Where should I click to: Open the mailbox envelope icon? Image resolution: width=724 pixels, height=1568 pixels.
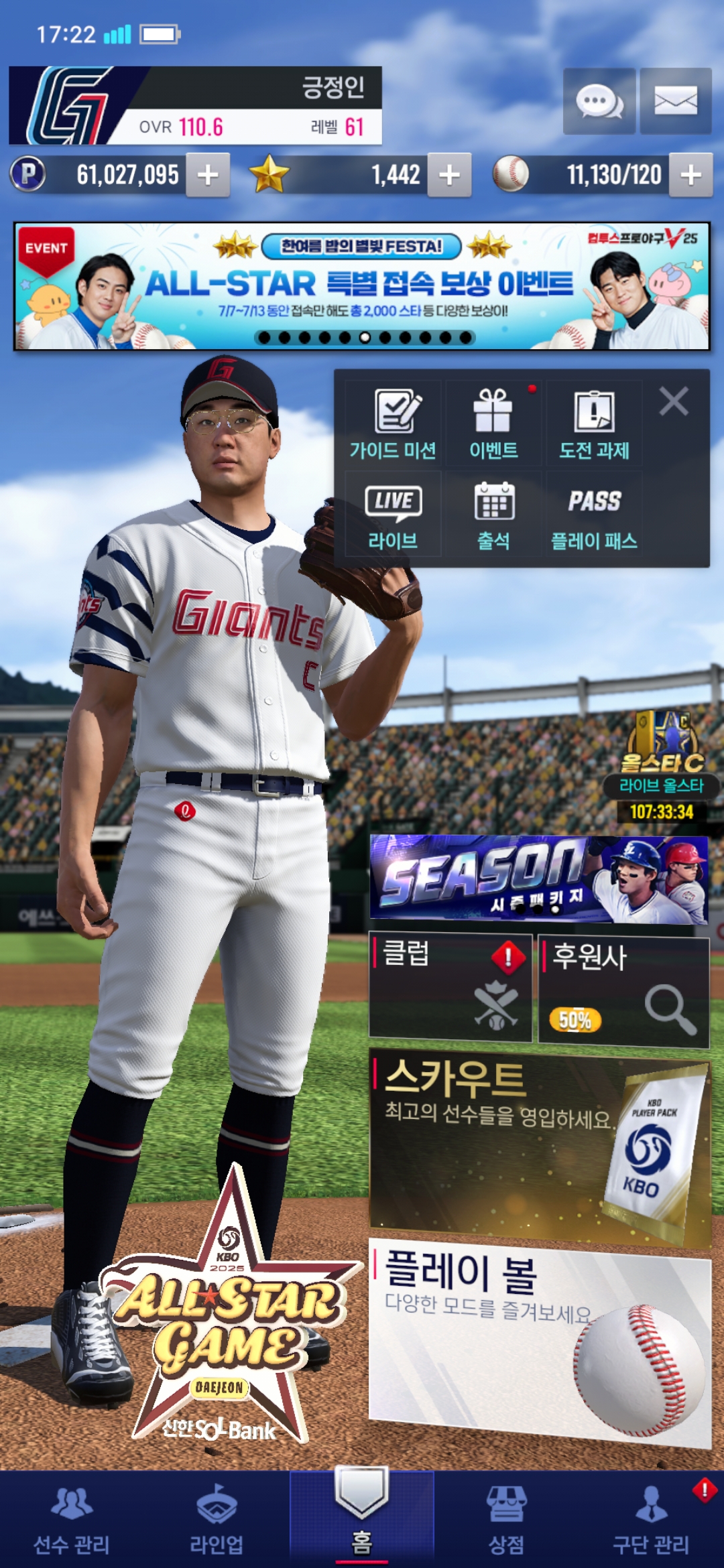(x=676, y=101)
